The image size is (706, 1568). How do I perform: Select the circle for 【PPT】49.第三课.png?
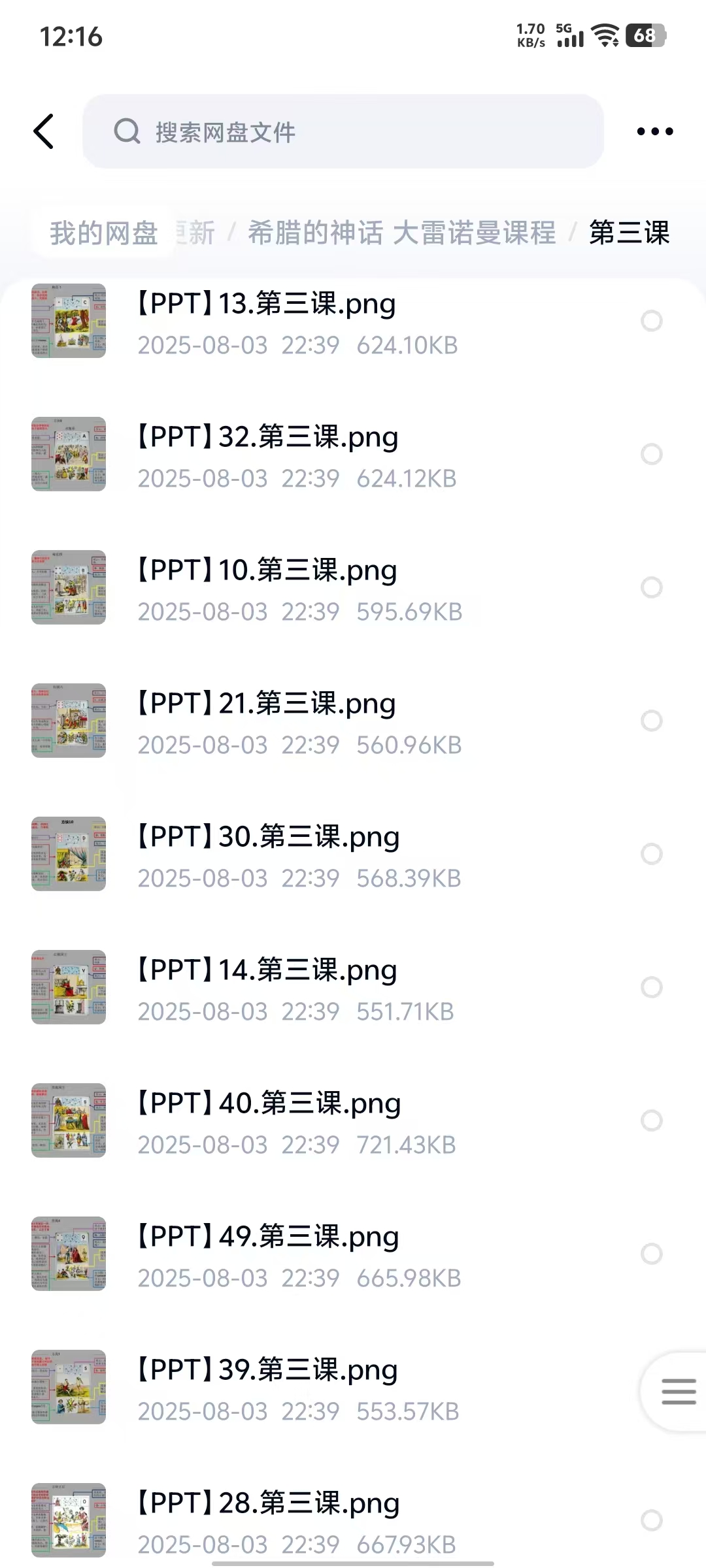pyautogui.click(x=651, y=1254)
